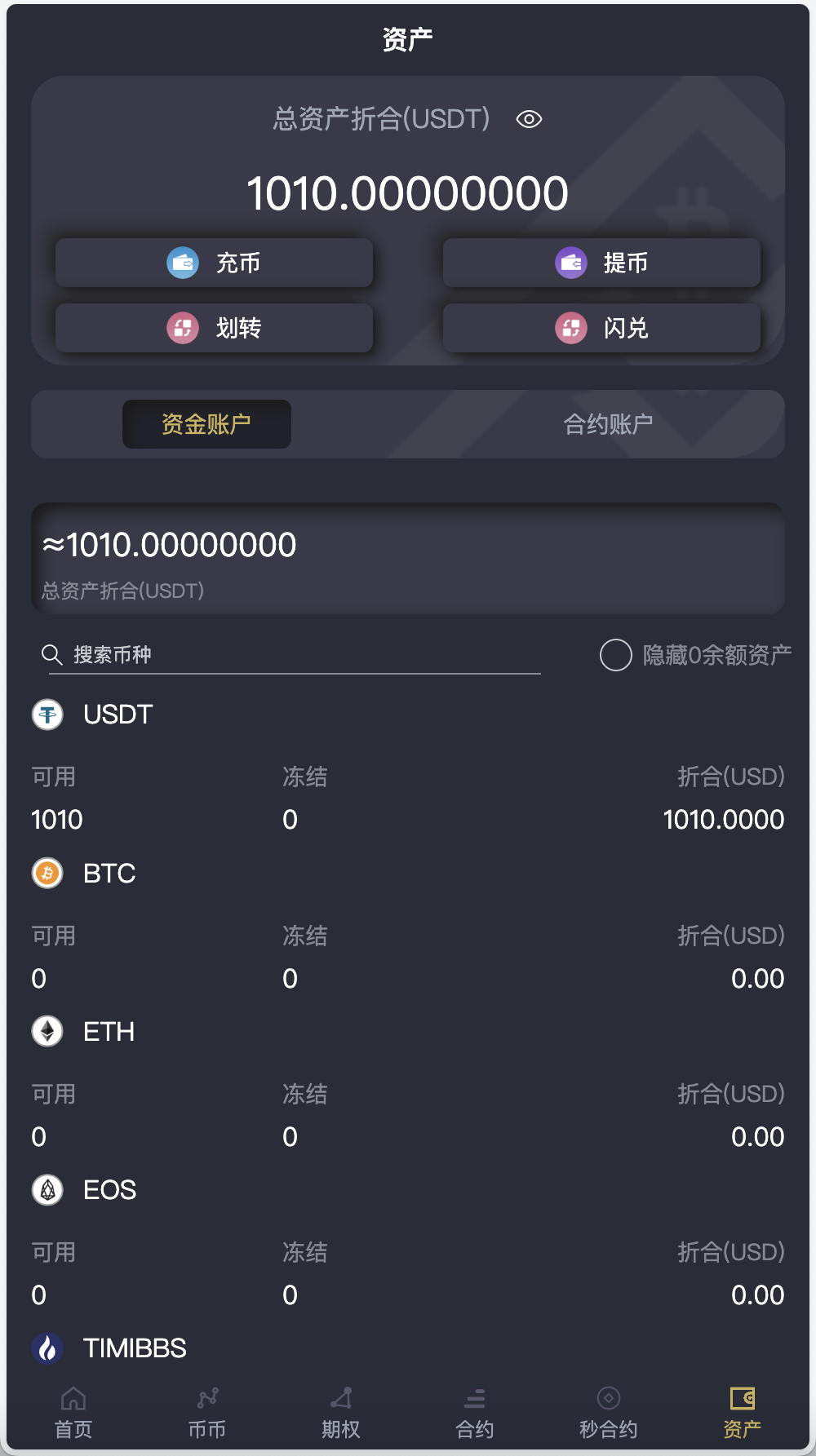
Task: Open 首页 home in bottom navigation
Action: pos(73,1414)
